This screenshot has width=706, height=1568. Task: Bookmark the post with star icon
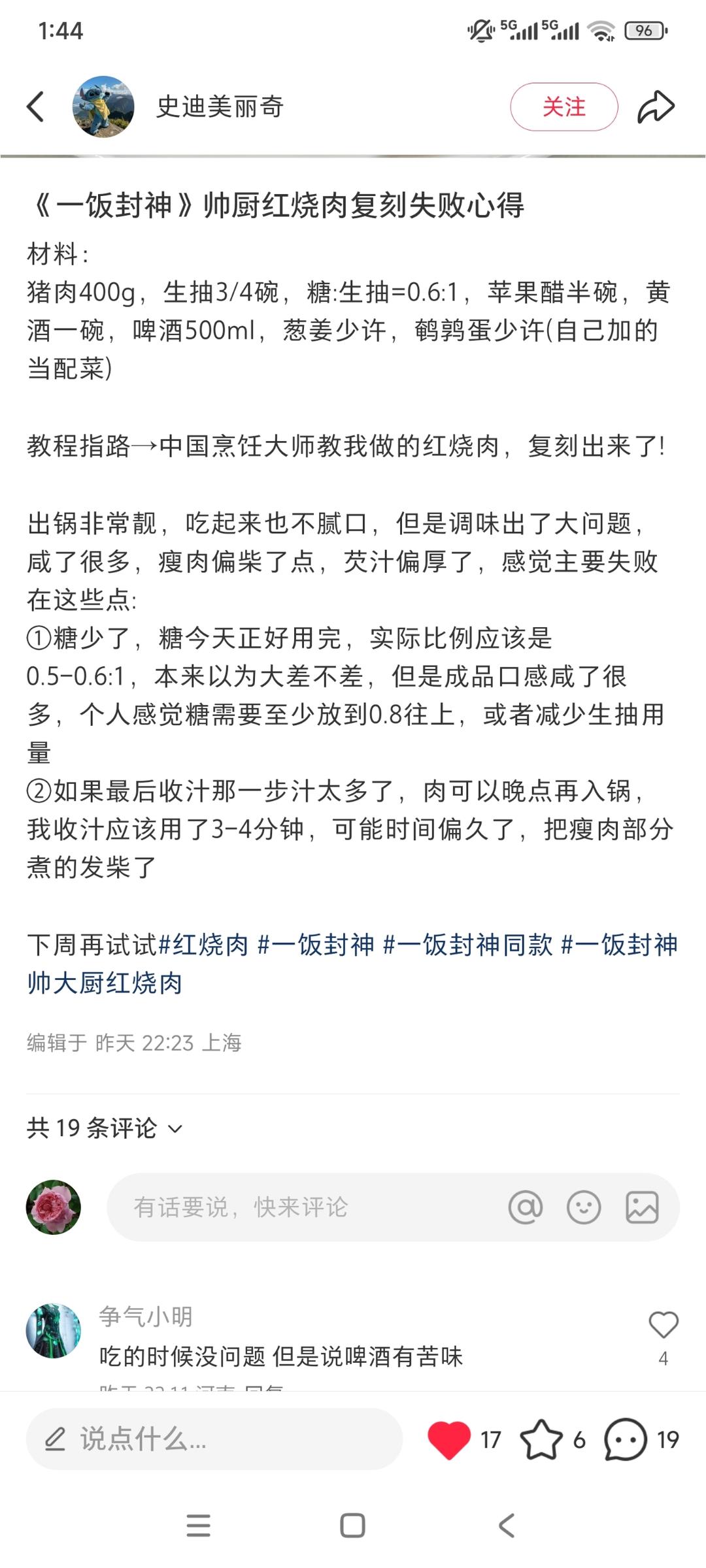pyautogui.click(x=541, y=1439)
